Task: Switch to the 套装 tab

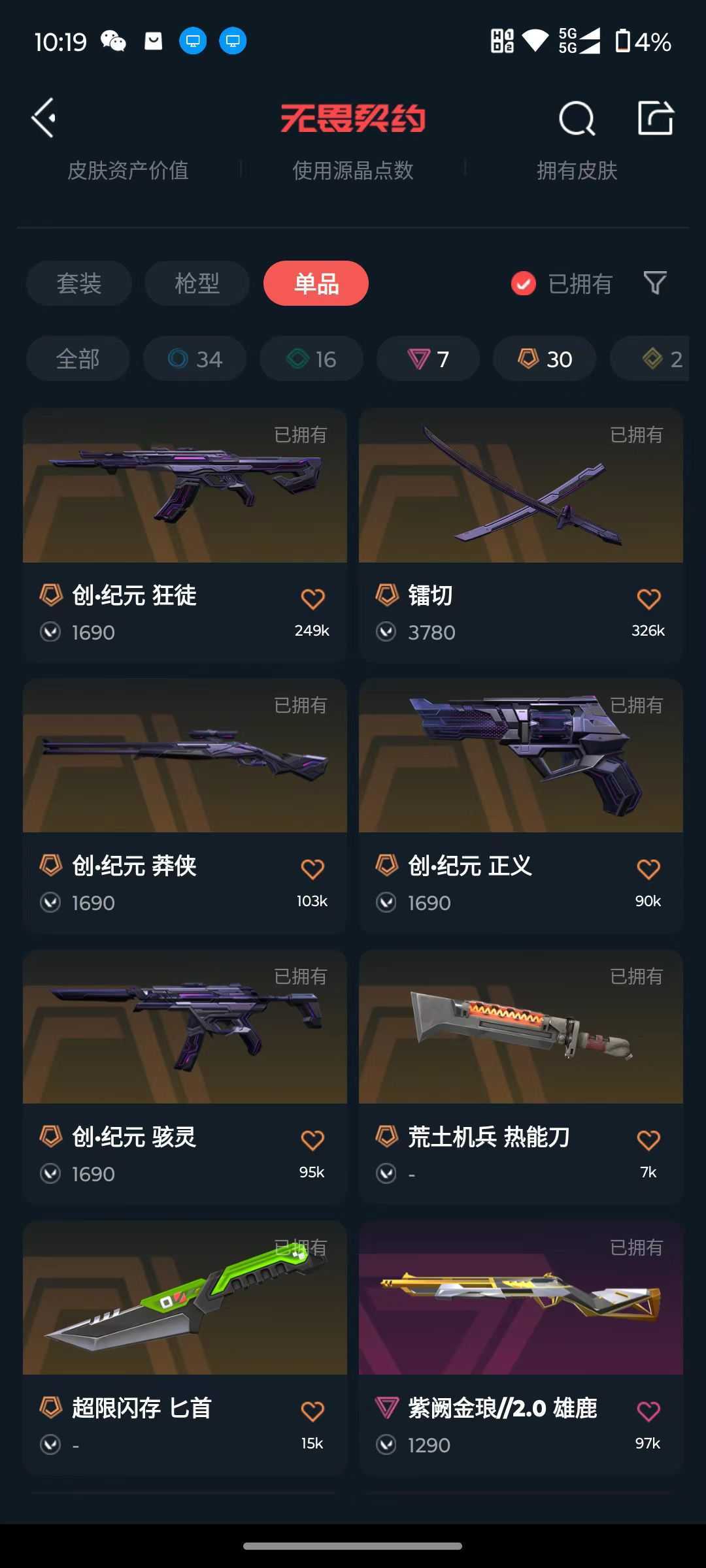Action: point(79,284)
